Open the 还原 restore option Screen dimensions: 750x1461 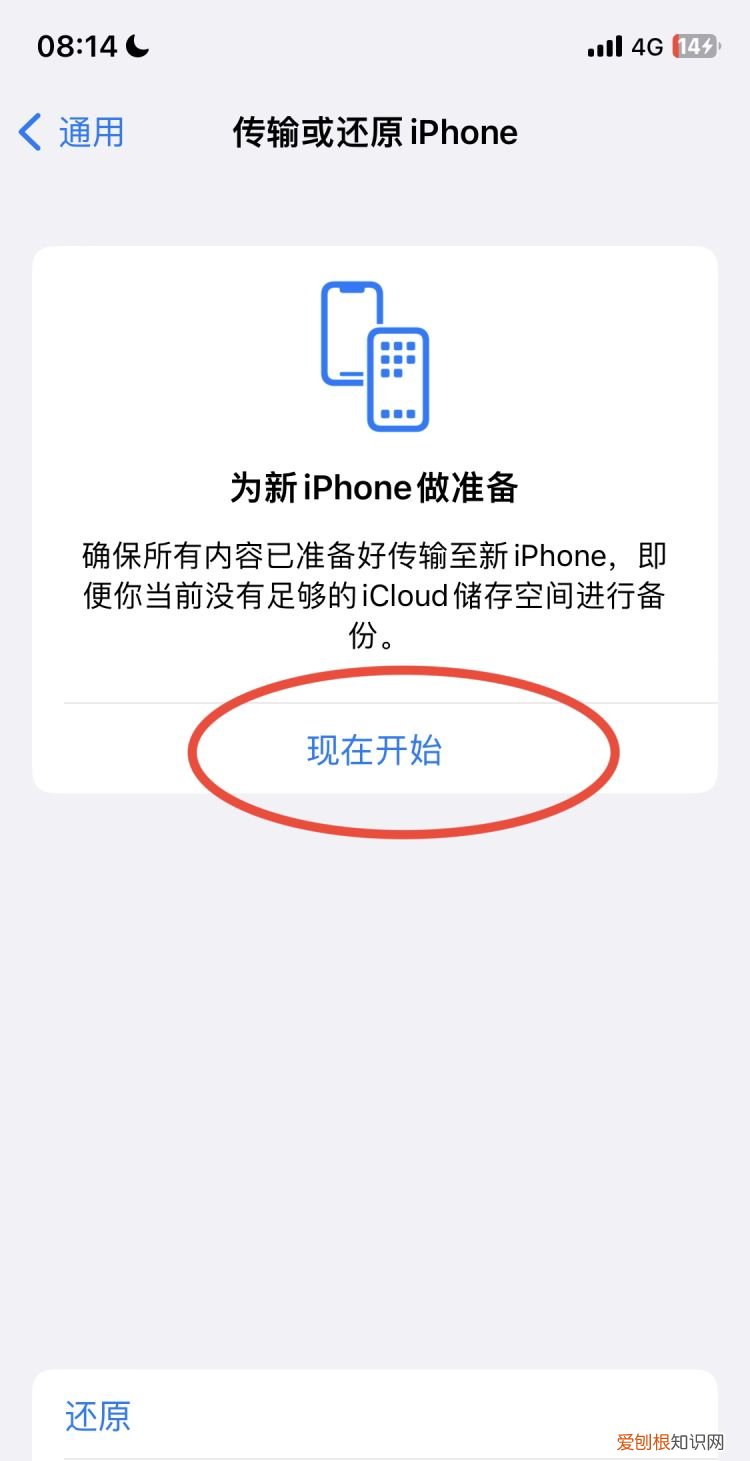tap(97, 1415)
